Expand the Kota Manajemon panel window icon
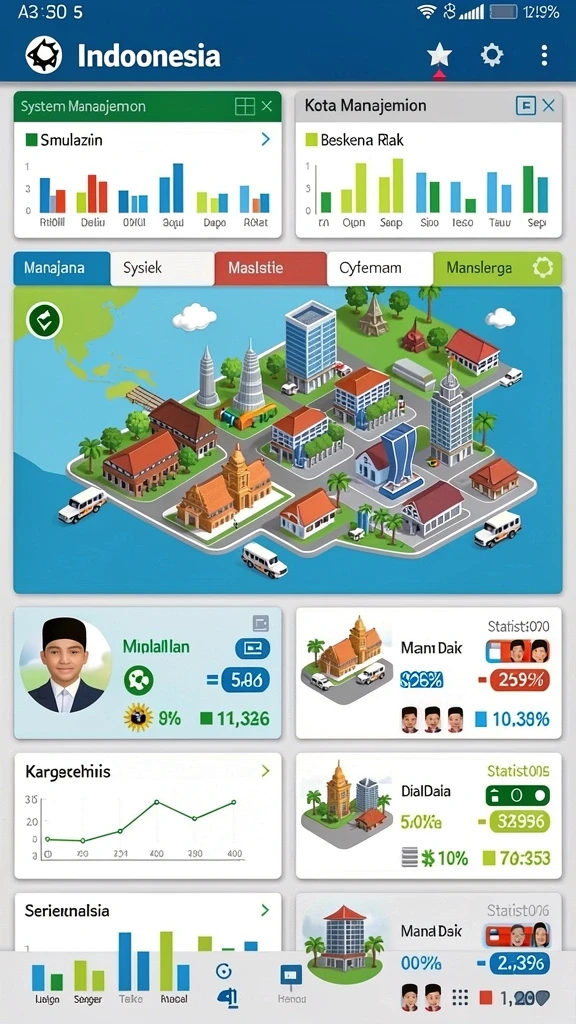This screenshot has width=576, height=1024. [526, 105]
